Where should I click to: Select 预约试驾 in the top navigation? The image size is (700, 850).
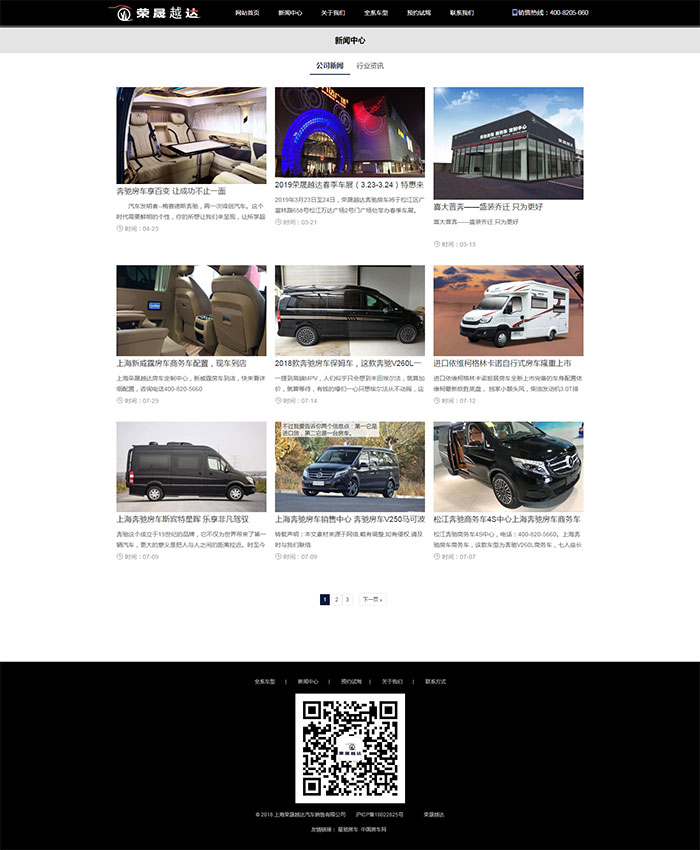(419, 13)
